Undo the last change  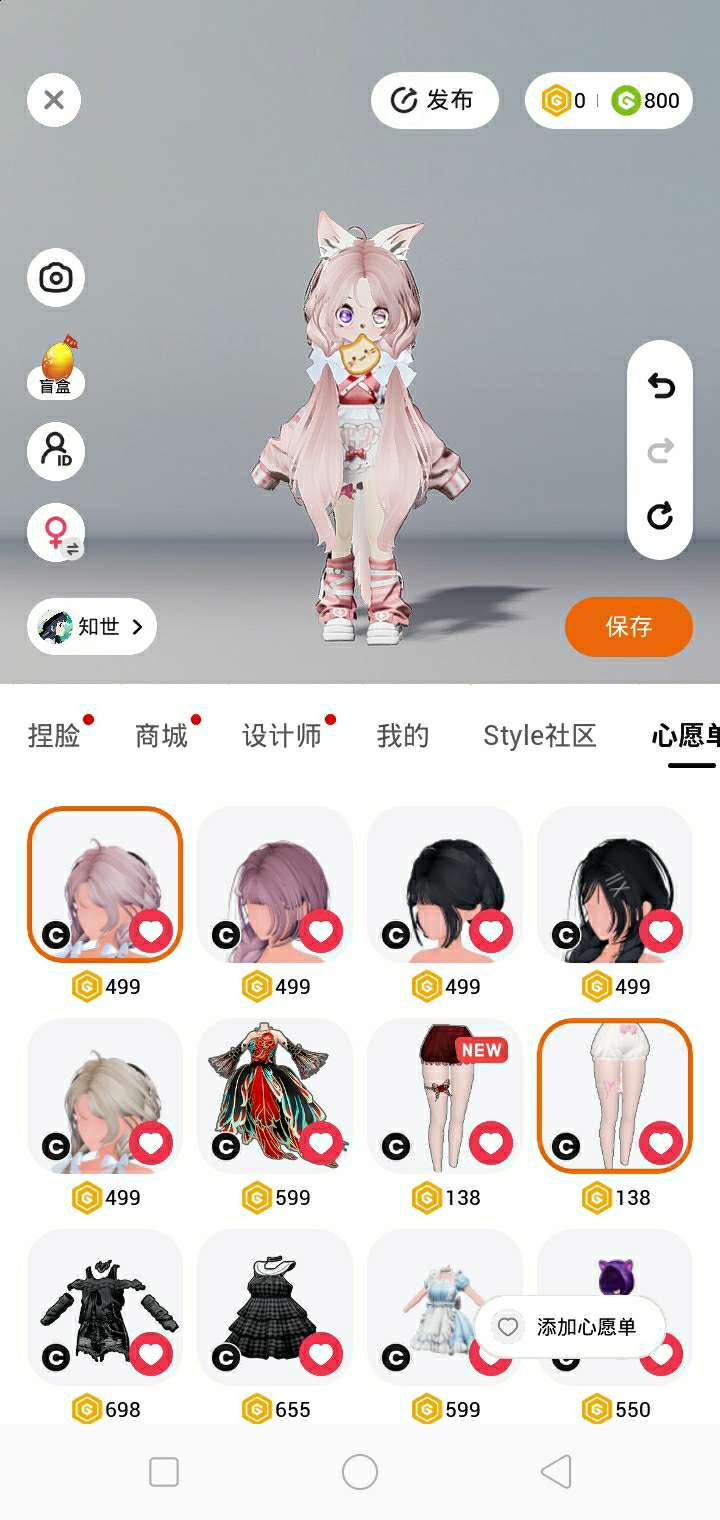point(660,386)
